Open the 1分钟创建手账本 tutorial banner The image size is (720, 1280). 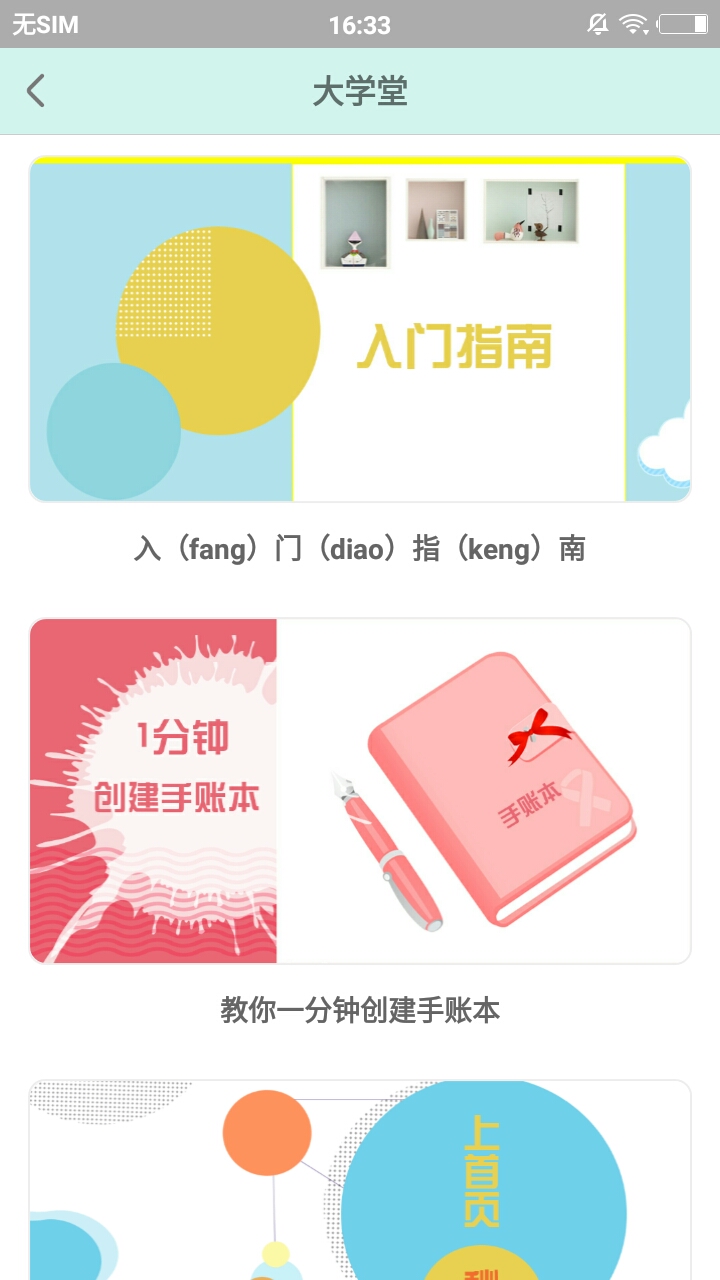[x=360, y=790]
